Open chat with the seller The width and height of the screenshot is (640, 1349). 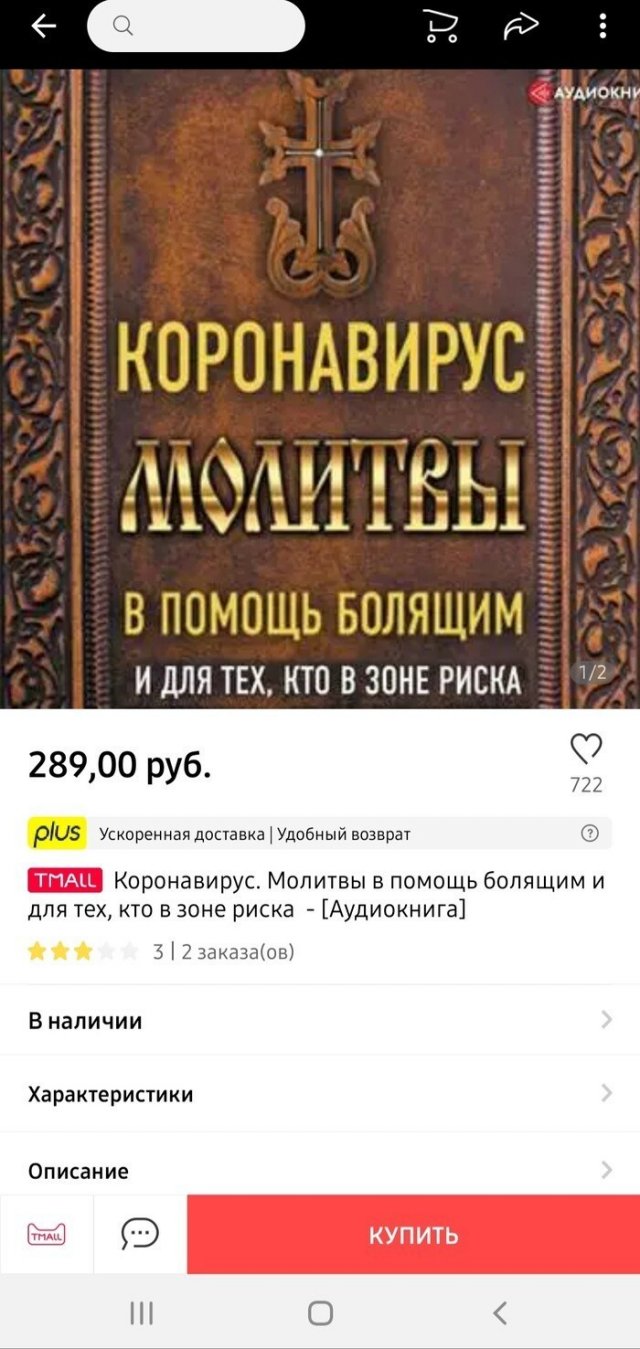pos(140,1234)
